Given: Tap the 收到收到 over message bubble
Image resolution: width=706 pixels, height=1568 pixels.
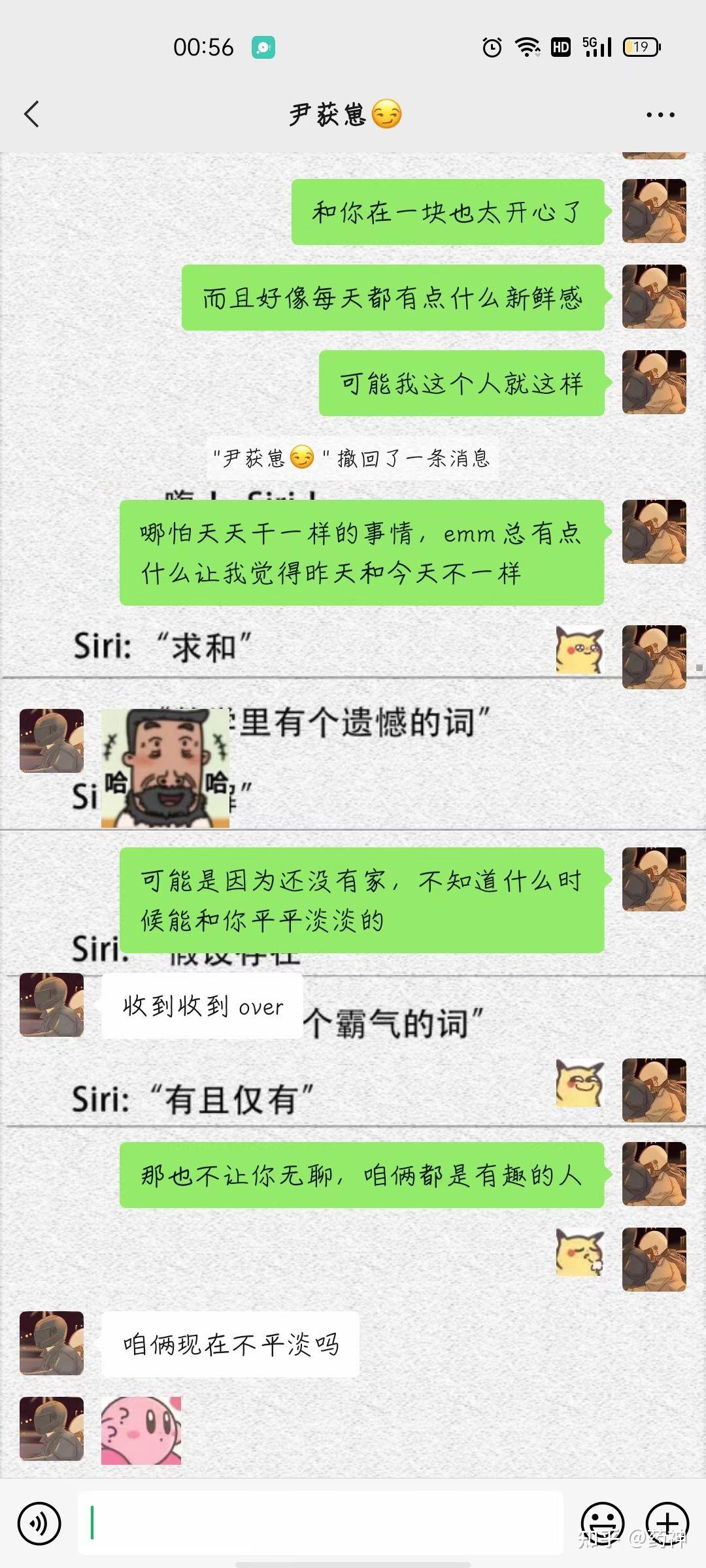Looking at the screenshot, I should tap(203, 1006).
